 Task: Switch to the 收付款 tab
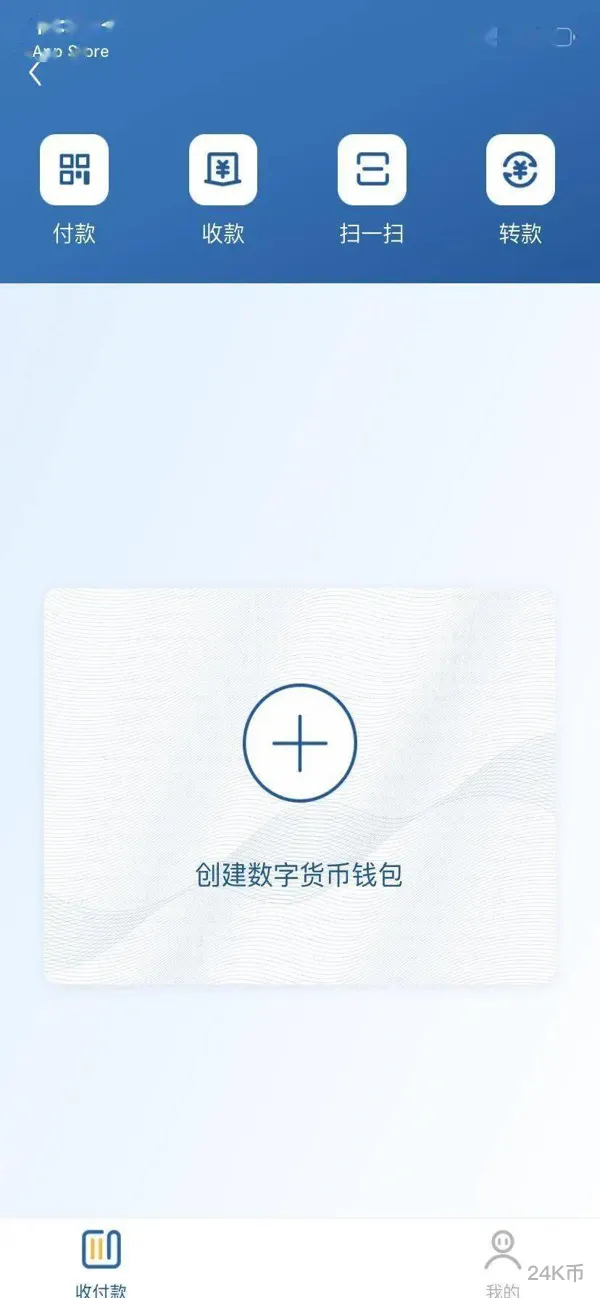tap(101, 1258)
